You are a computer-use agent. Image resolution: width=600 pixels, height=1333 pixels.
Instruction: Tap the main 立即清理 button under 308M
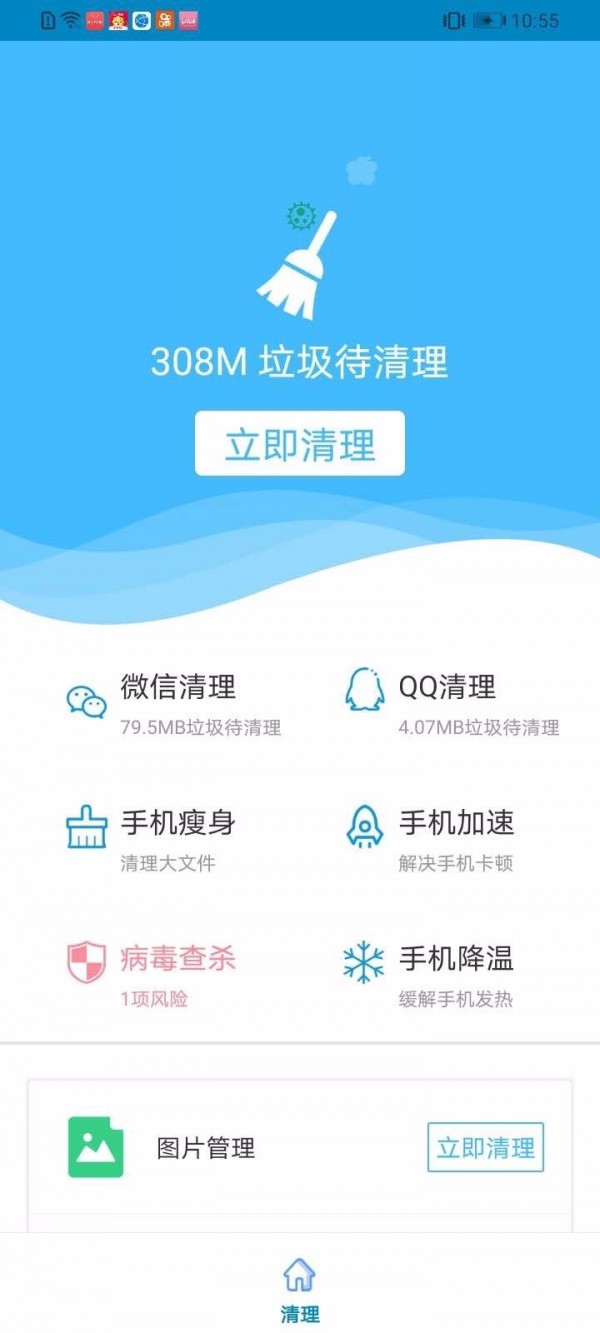300,444
